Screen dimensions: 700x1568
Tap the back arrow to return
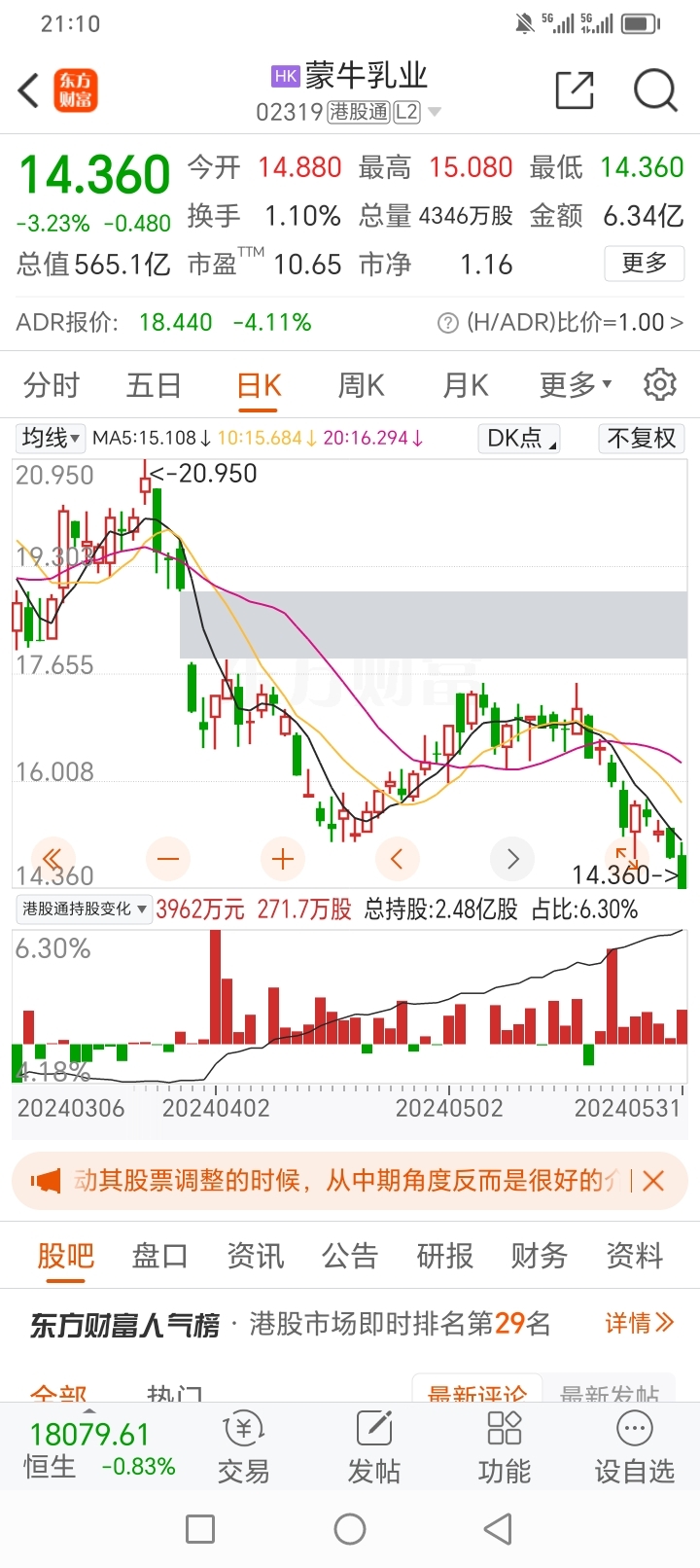click(x=26, y=89)
